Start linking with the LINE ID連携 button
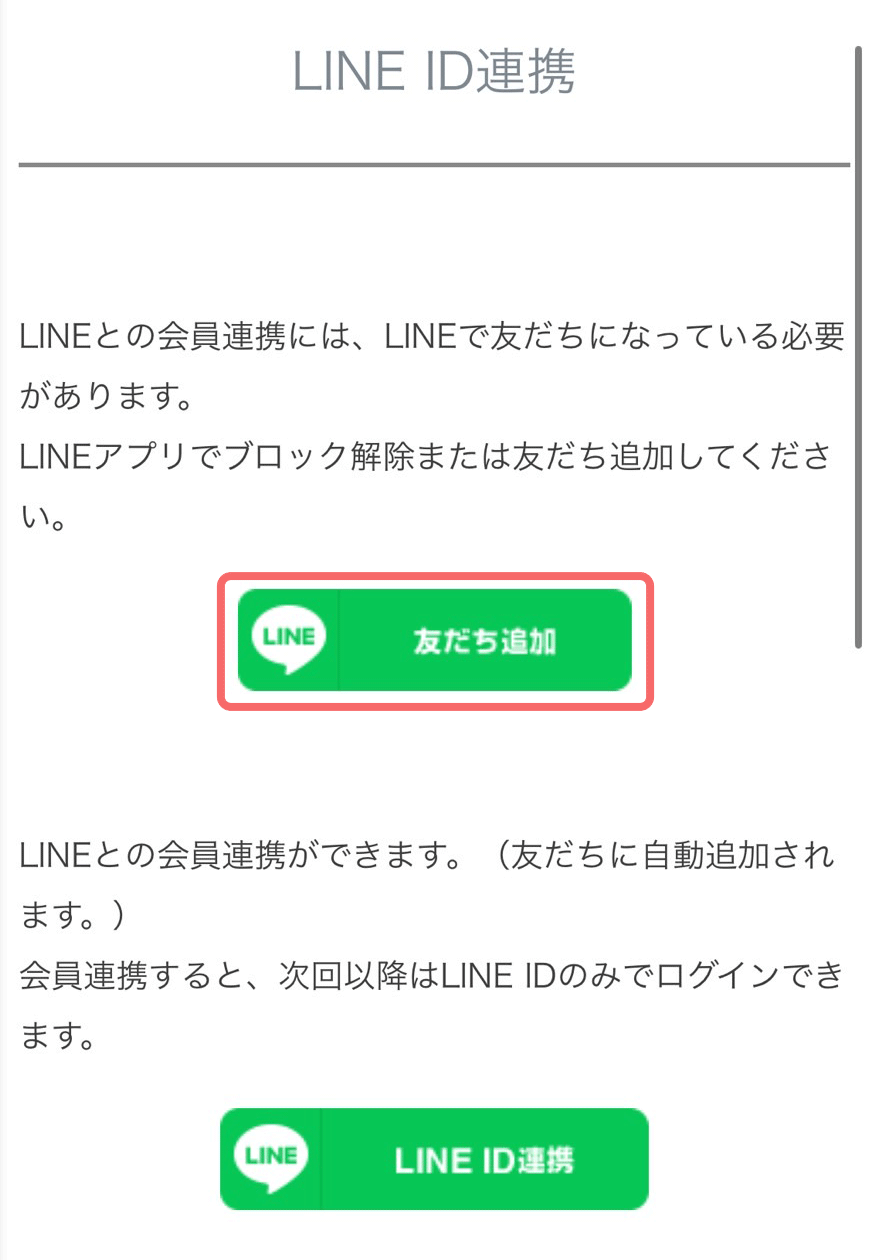Viewport: 869px width, 1260px height. [434, 1158]
